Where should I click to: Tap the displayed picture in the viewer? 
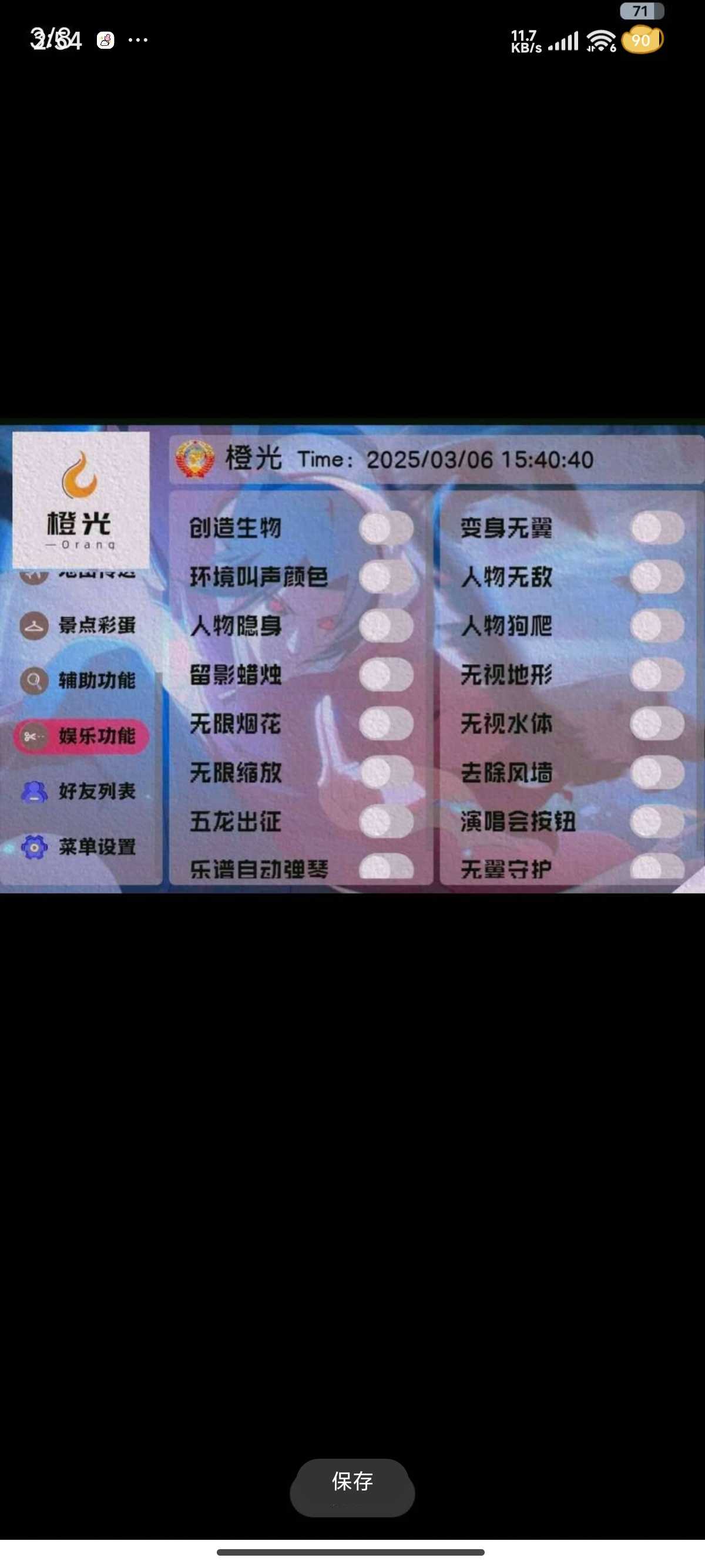pos(352,657)
